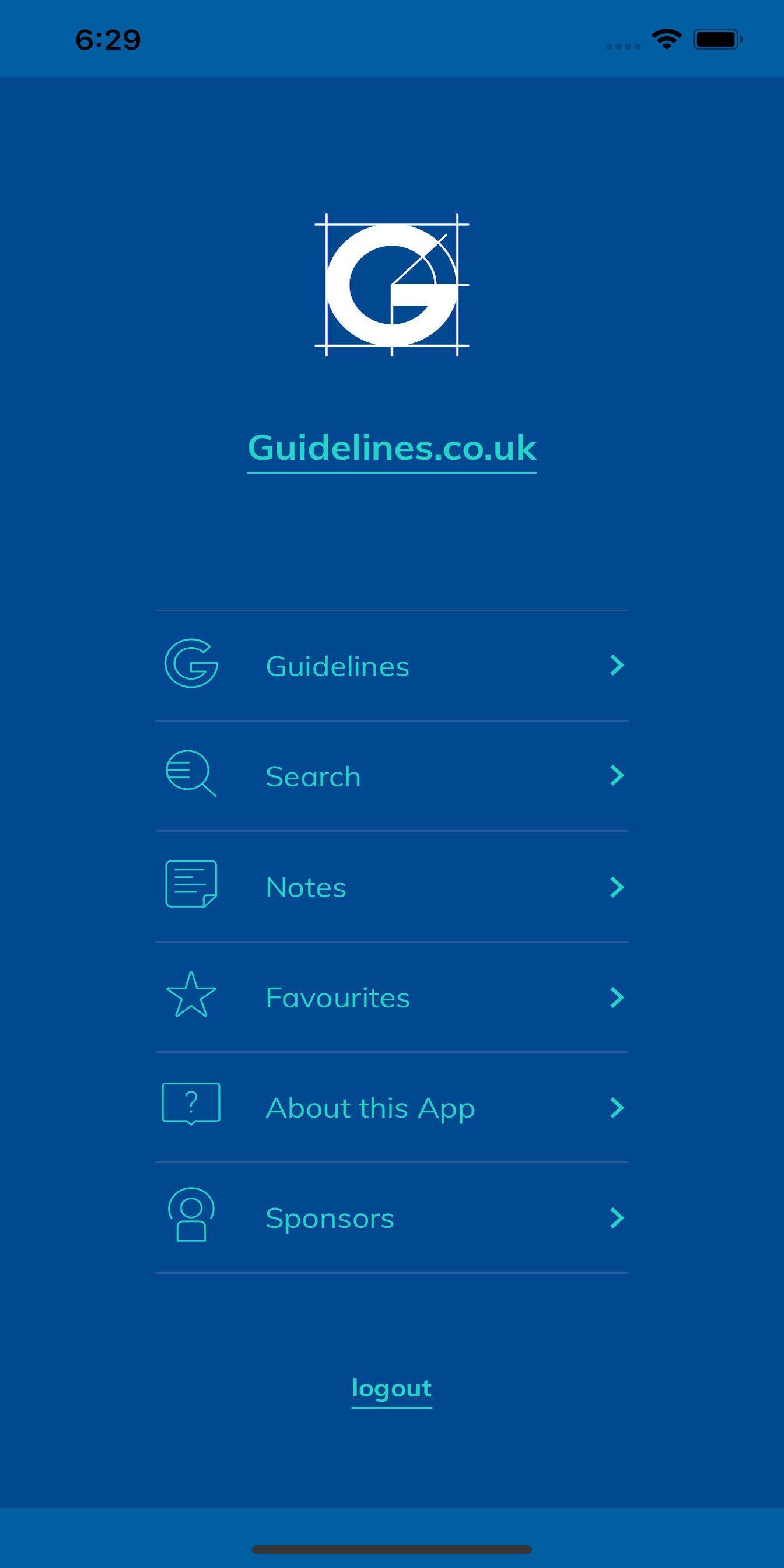The width and height of the screenshot is (784, 1568).
Task: Open the Guidelines.co.uk website link
Action: [391, 449]
